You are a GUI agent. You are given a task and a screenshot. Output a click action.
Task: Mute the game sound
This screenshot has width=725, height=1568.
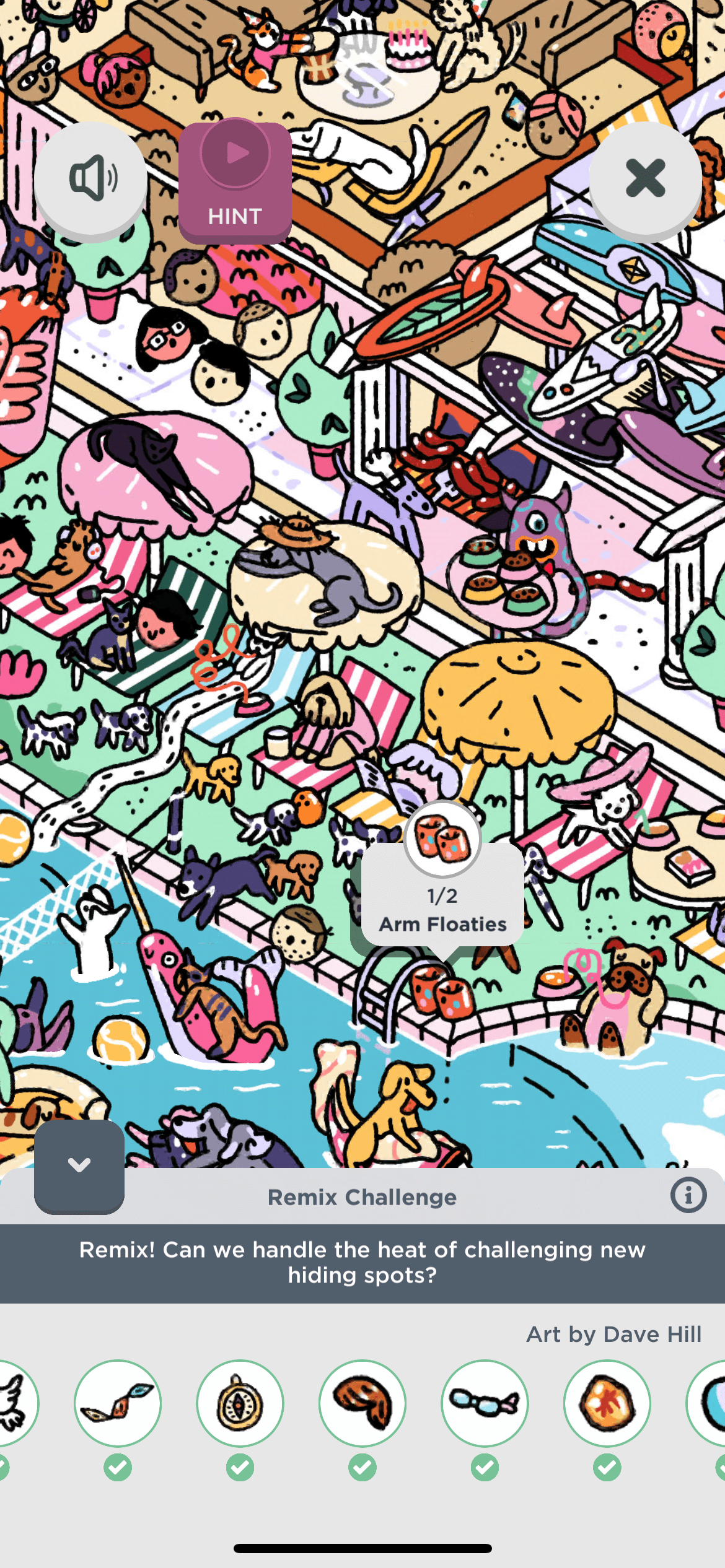click(90, 179)
